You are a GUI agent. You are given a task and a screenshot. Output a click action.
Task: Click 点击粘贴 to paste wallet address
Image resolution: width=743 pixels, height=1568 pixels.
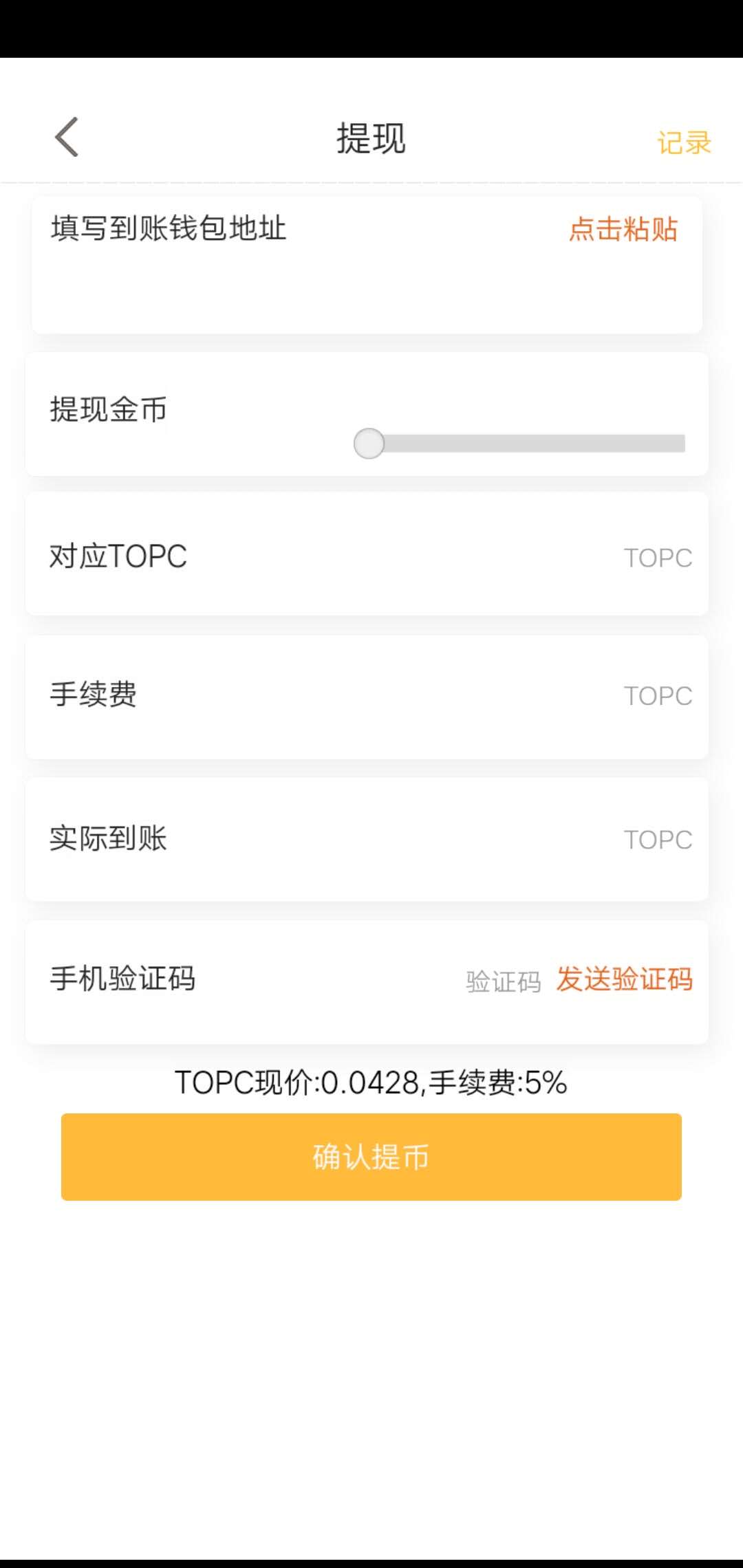pos(623,230)
